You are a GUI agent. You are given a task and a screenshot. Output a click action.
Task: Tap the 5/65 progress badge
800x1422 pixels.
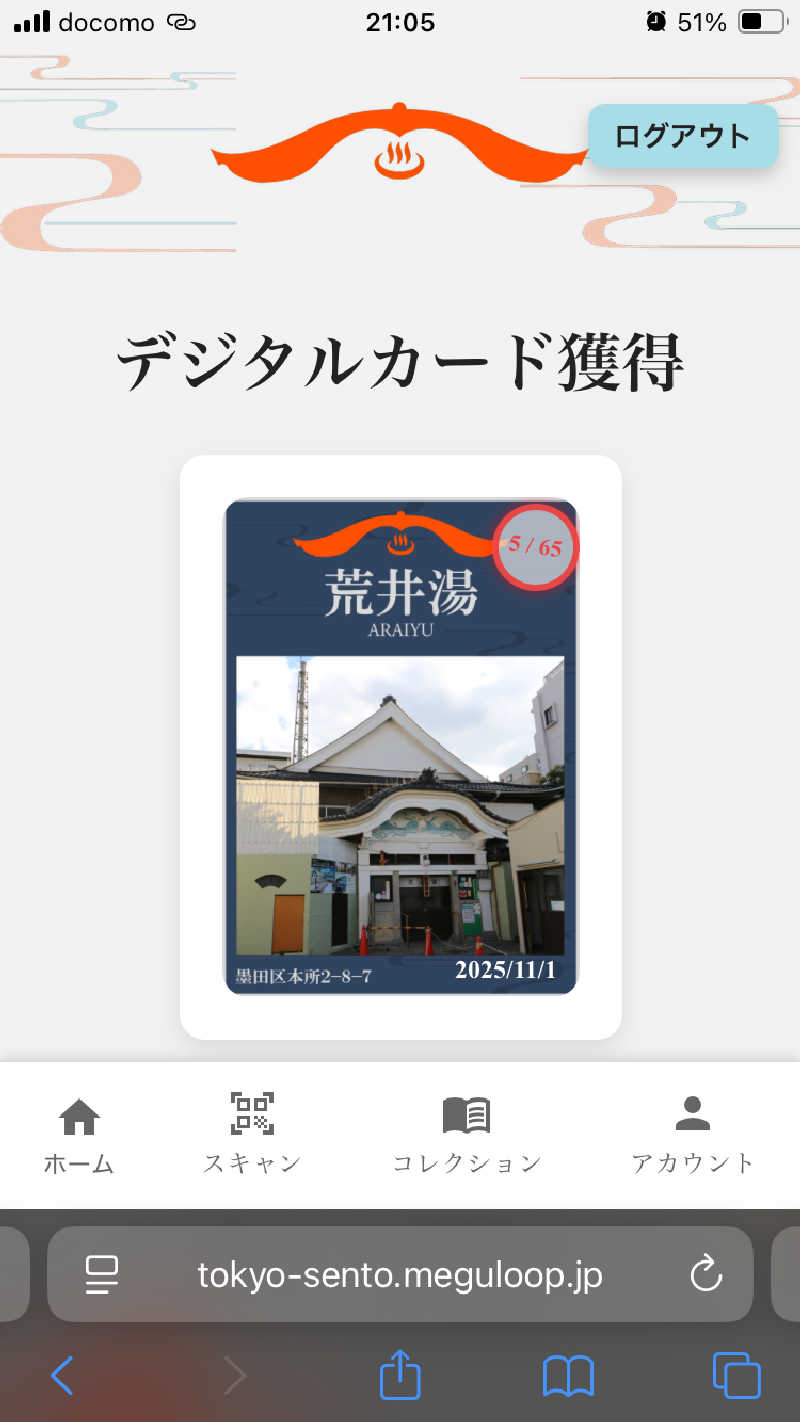click(x=535, y=545)
